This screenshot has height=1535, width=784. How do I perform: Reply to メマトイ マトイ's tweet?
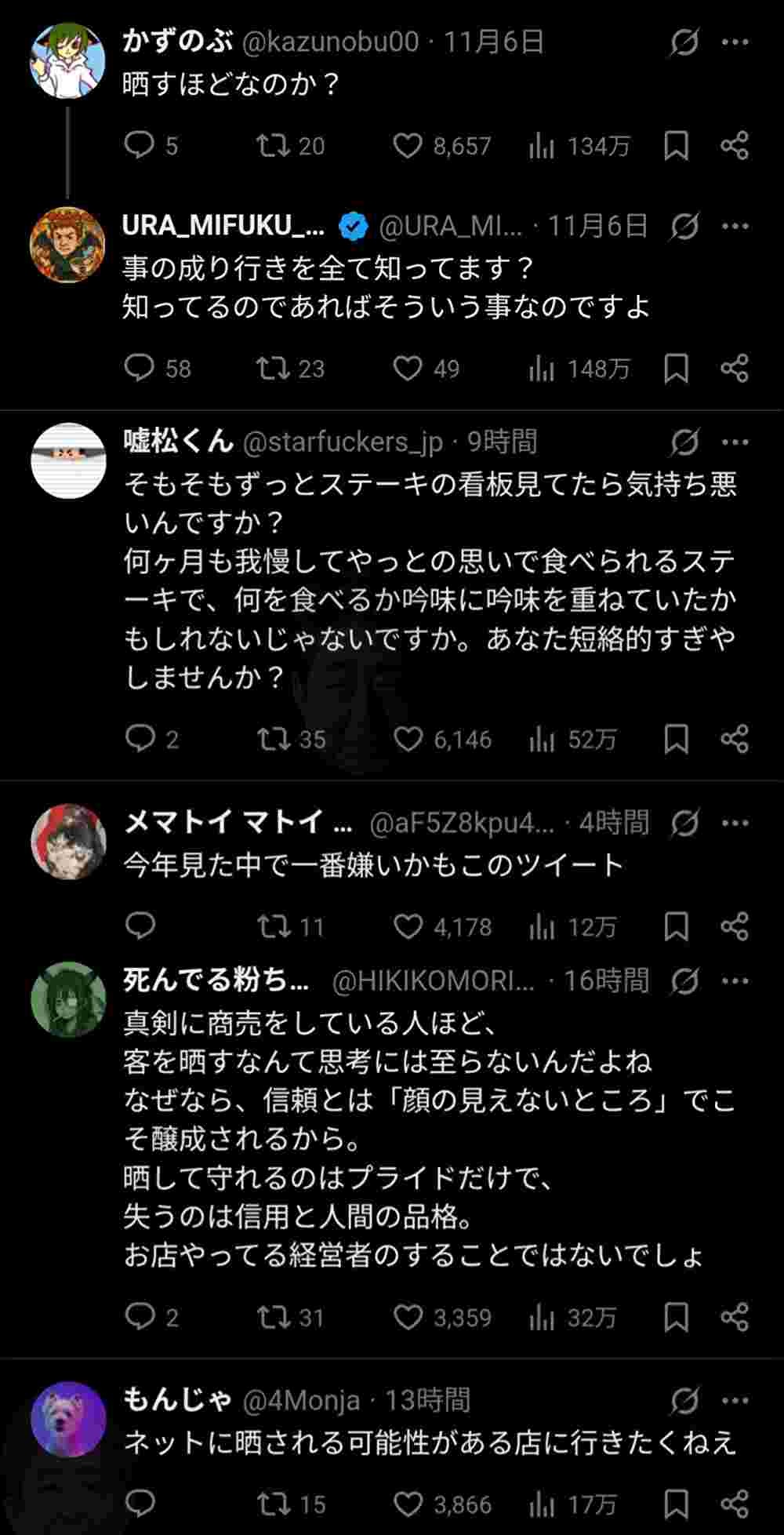pyautogui.click(x=140, y=926)
